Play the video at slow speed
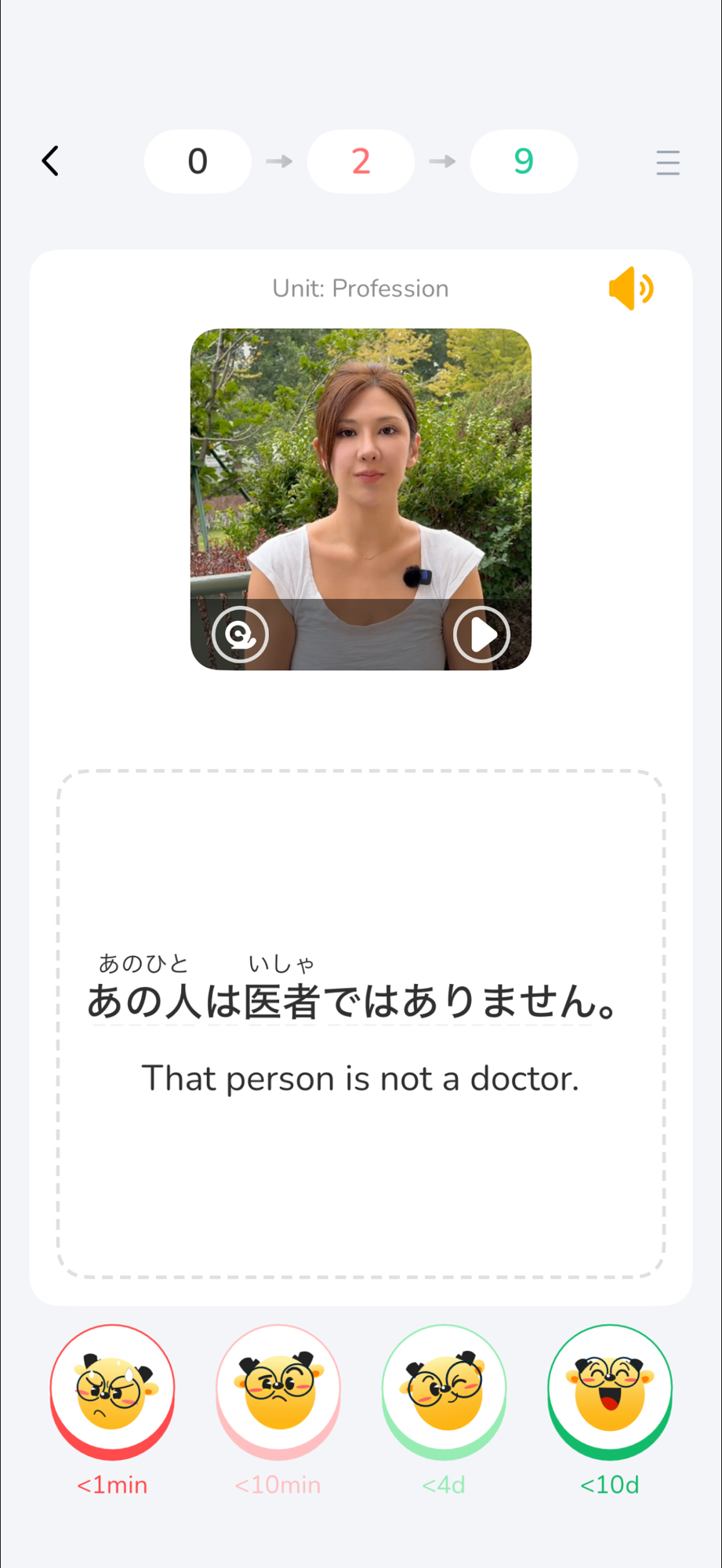Image resolution: width=722 pixels, height=1568 pixels. (241, 634)
